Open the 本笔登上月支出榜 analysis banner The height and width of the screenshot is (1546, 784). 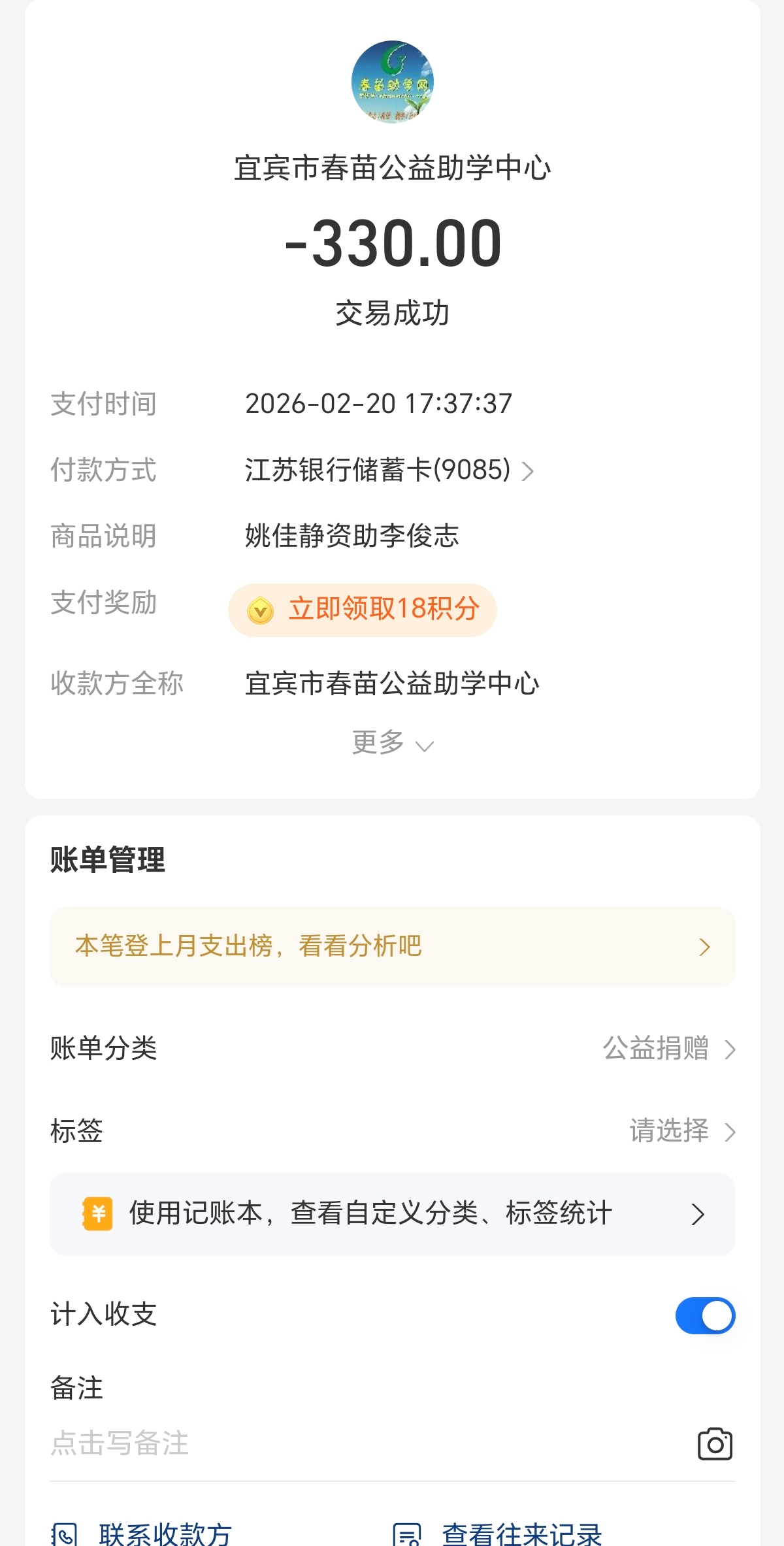[392, 947]
